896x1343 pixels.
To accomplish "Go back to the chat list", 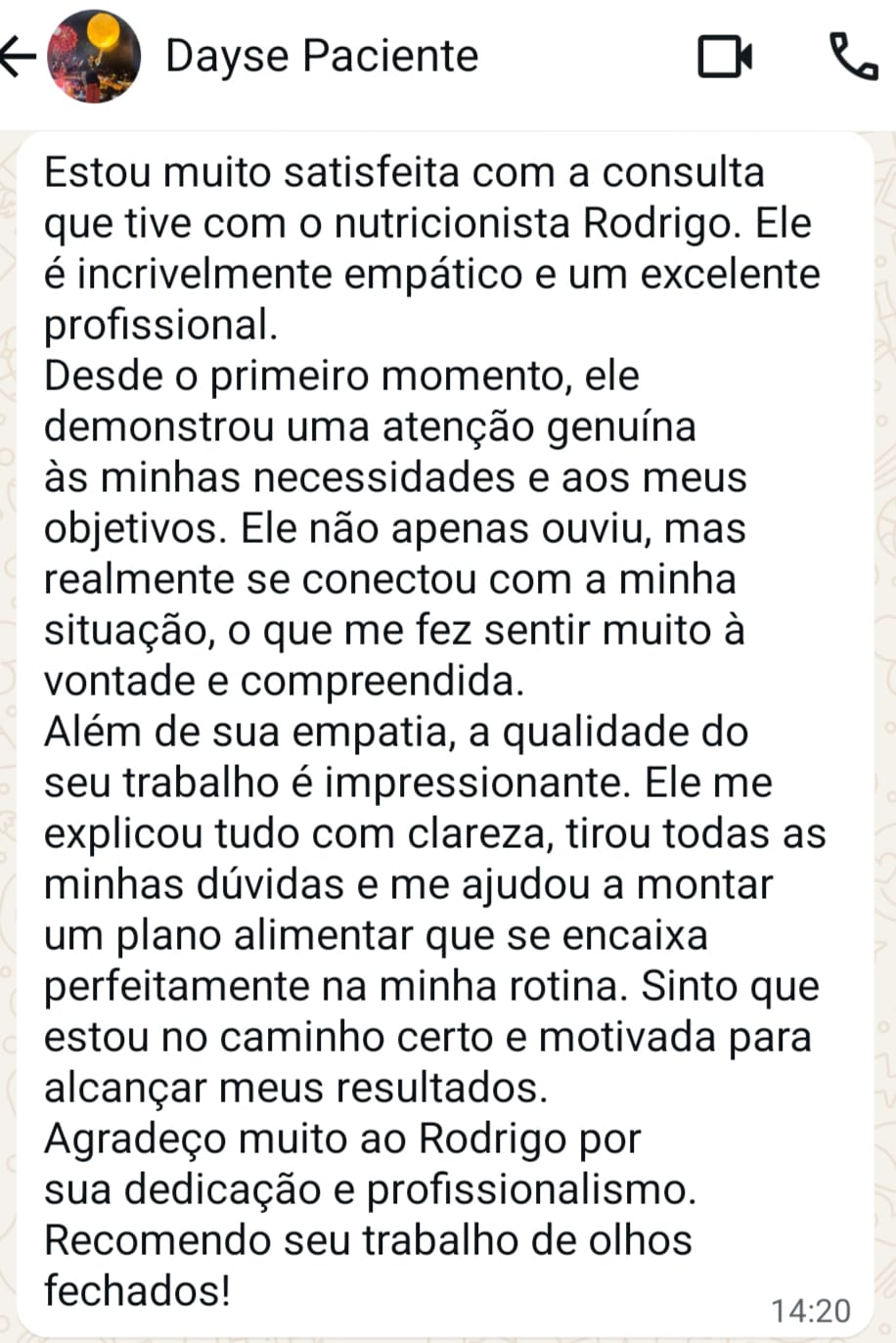I will click(16, 57).
